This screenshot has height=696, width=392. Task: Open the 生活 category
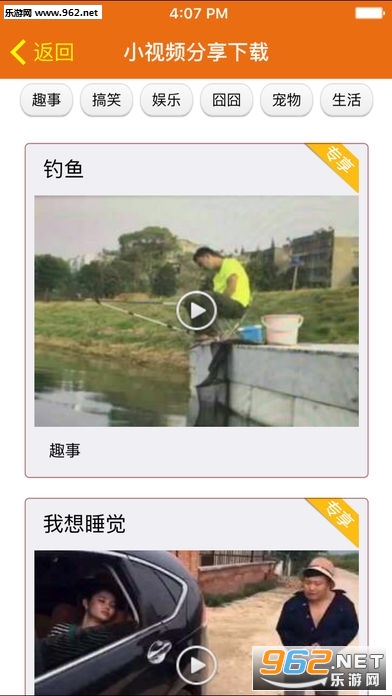coord(347,100)
